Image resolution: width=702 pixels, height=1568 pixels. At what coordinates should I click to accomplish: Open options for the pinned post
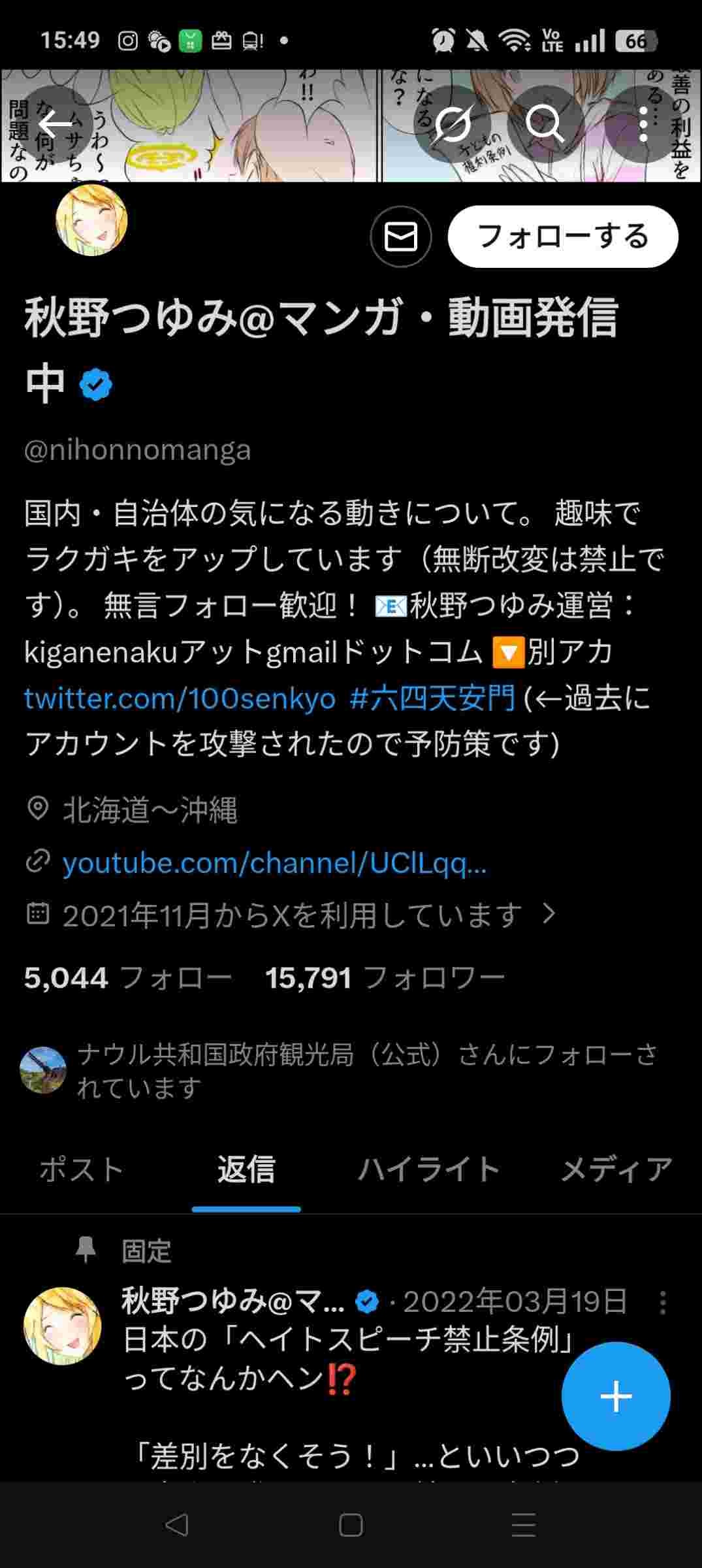663,1302
